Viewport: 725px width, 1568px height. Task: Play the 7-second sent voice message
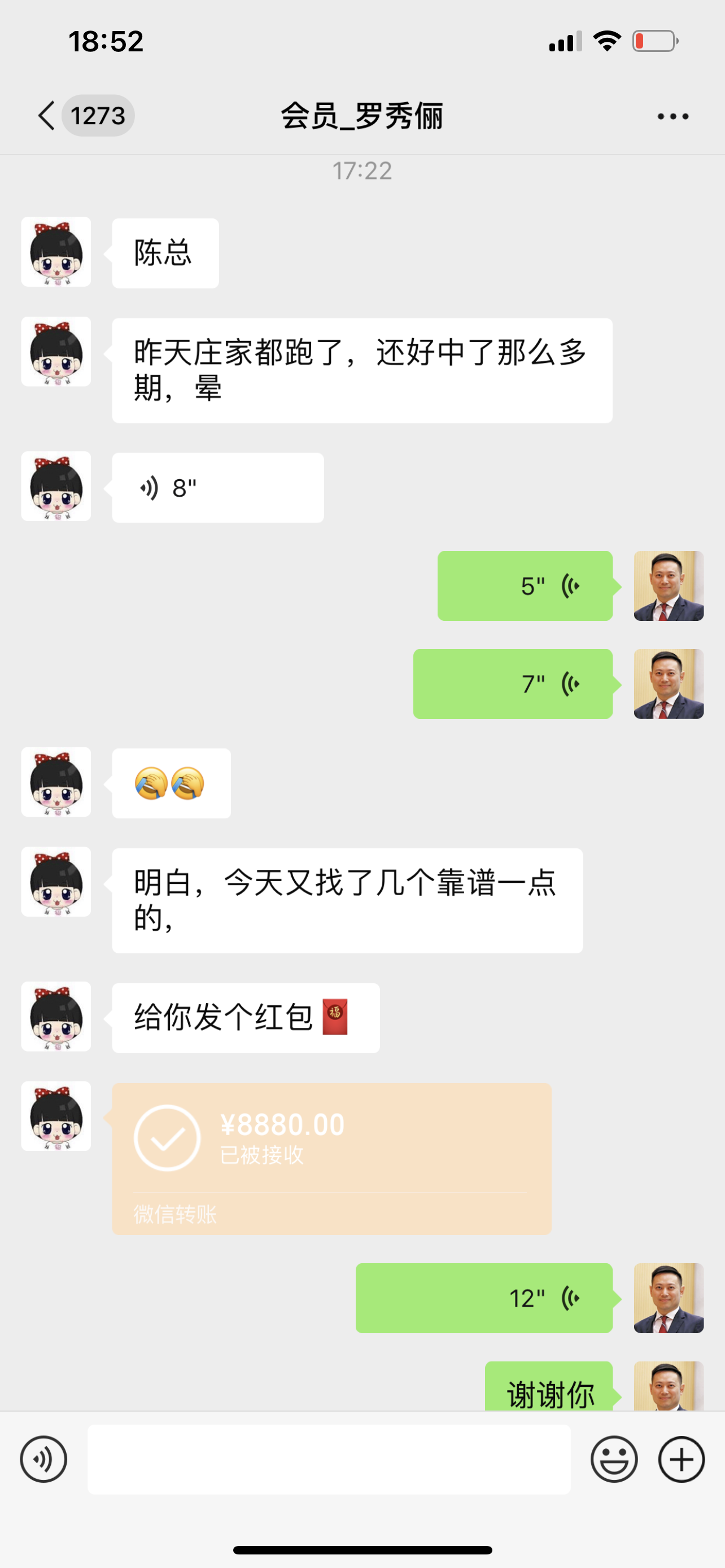(513, 684)
